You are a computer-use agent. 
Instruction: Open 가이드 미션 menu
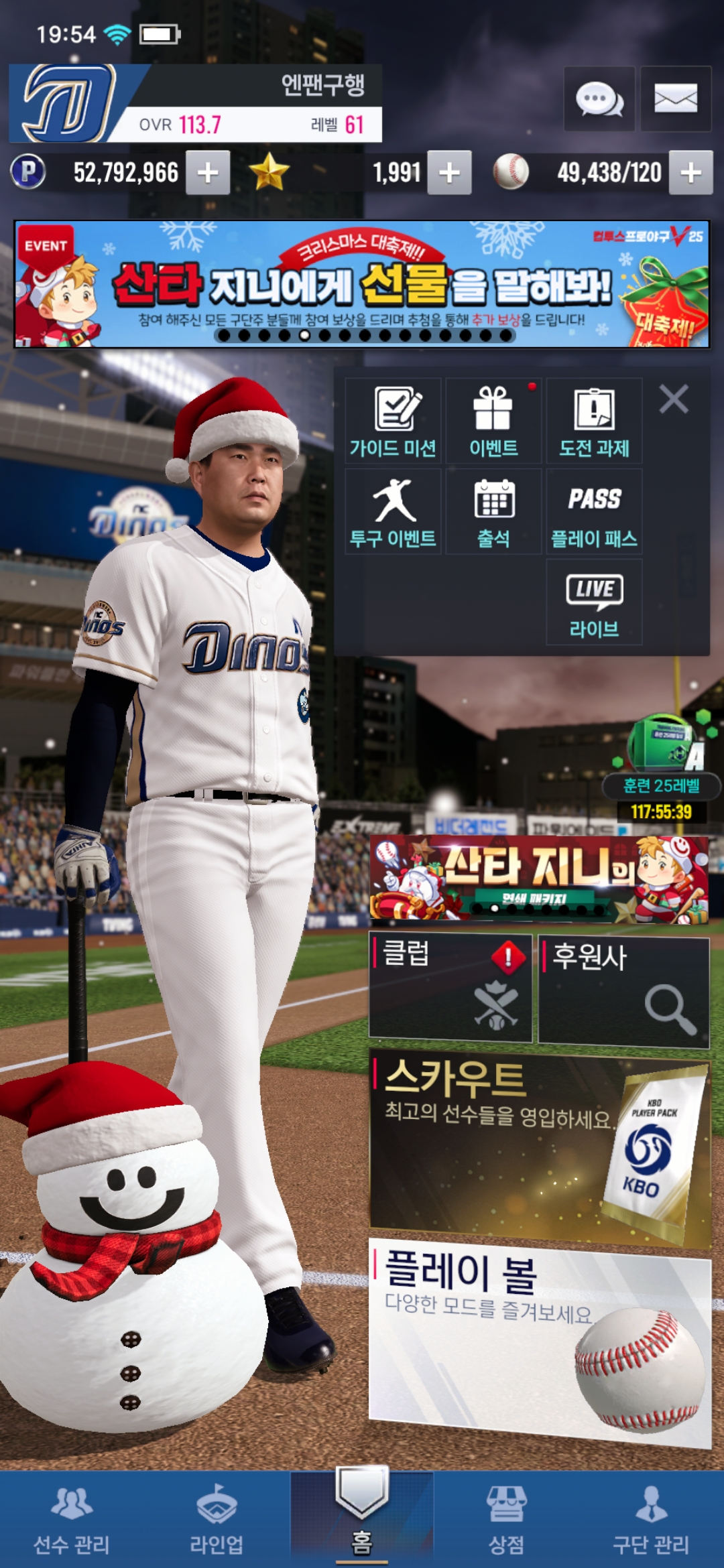[x=394, y=421]
